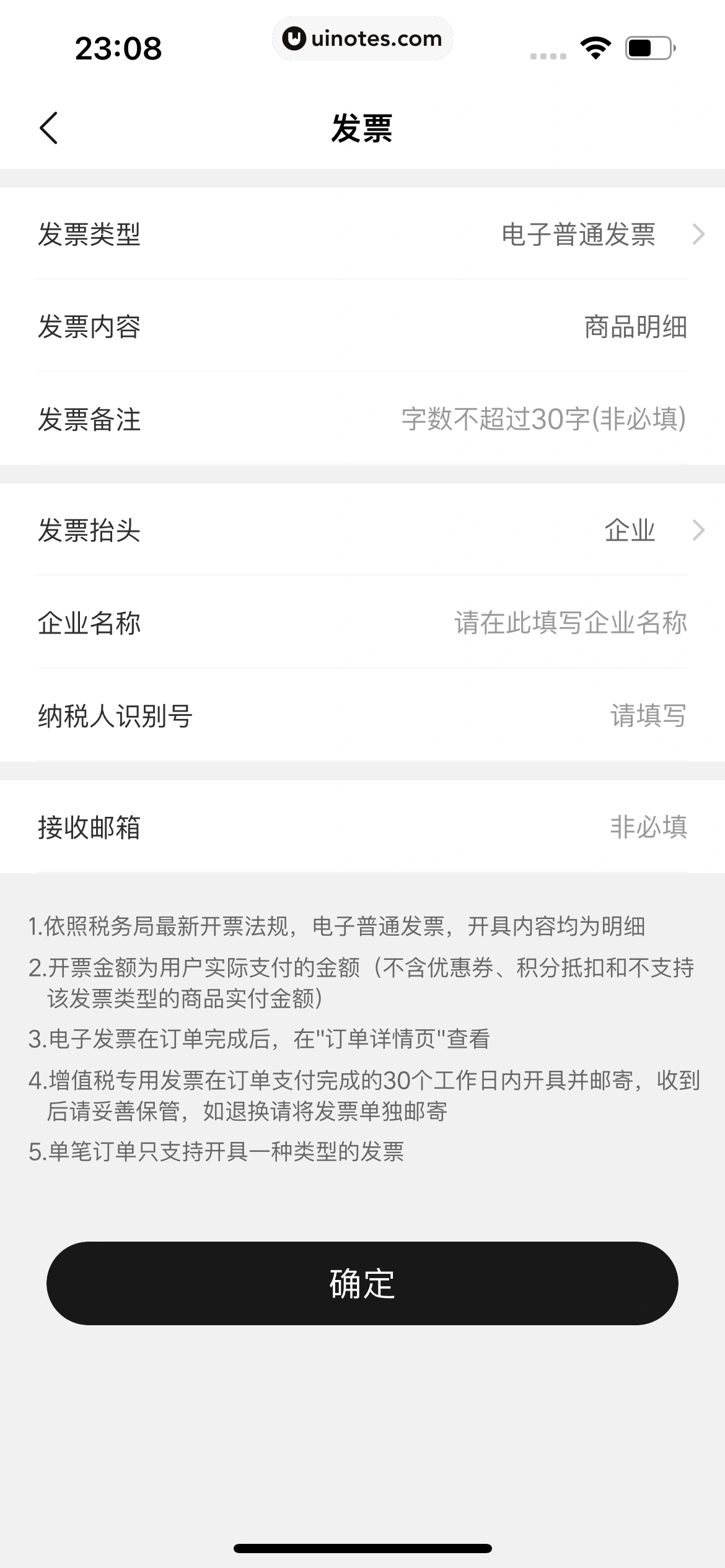Tap the clock showing 23:08
The image size is (725, 1568).
tap(120, 47)
